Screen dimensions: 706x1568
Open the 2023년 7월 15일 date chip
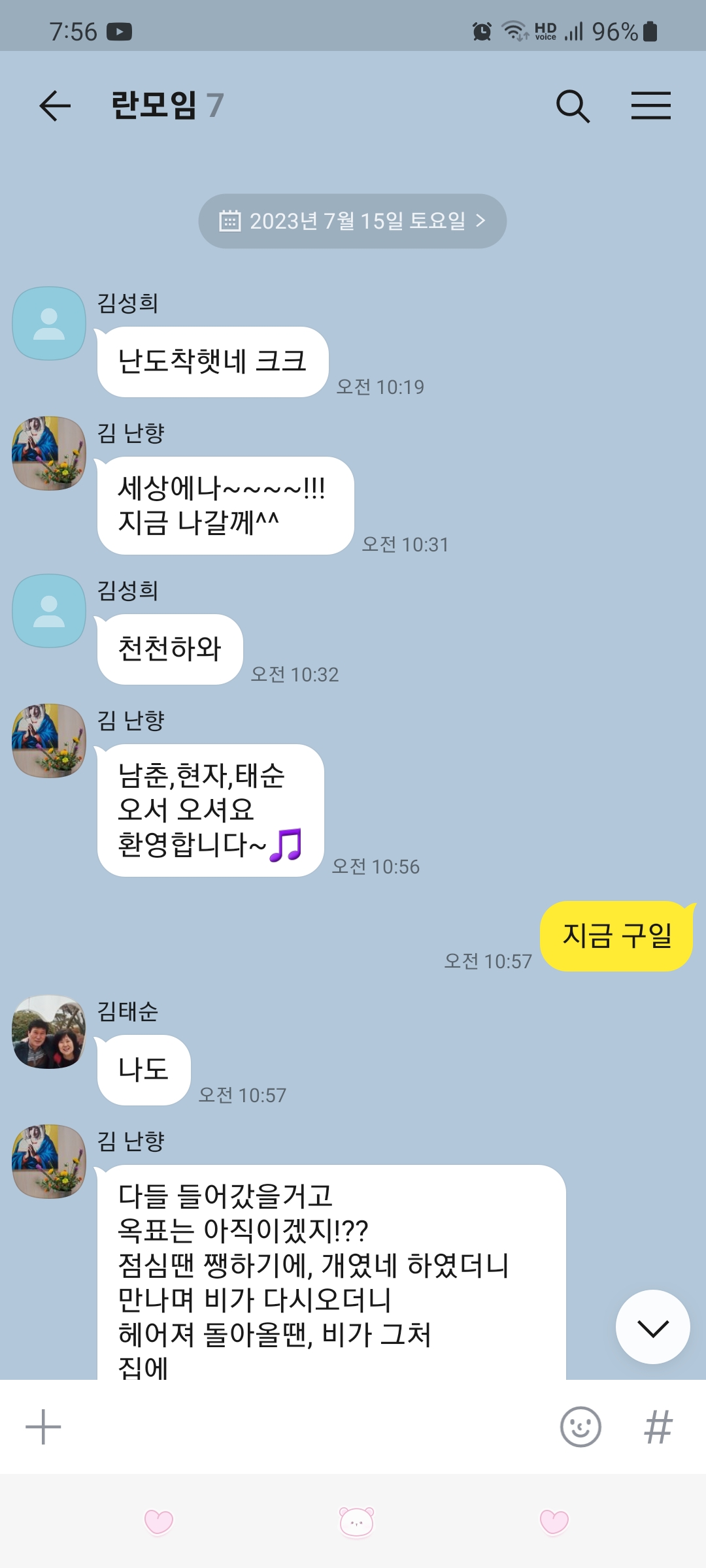pyautogui.click(x=352, y=221)
